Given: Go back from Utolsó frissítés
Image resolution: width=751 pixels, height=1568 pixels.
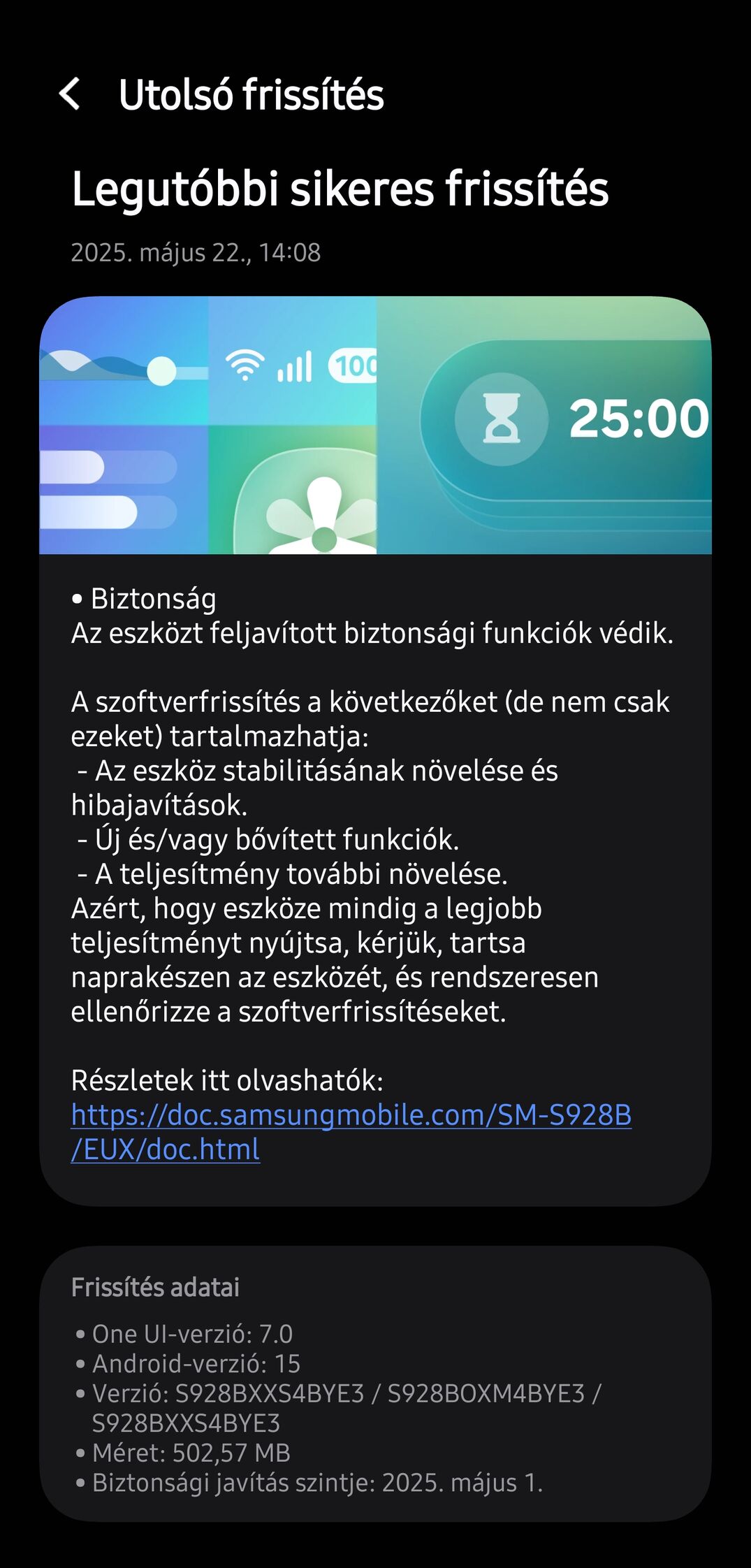Looking at the screenshot, I should [70, 94].
